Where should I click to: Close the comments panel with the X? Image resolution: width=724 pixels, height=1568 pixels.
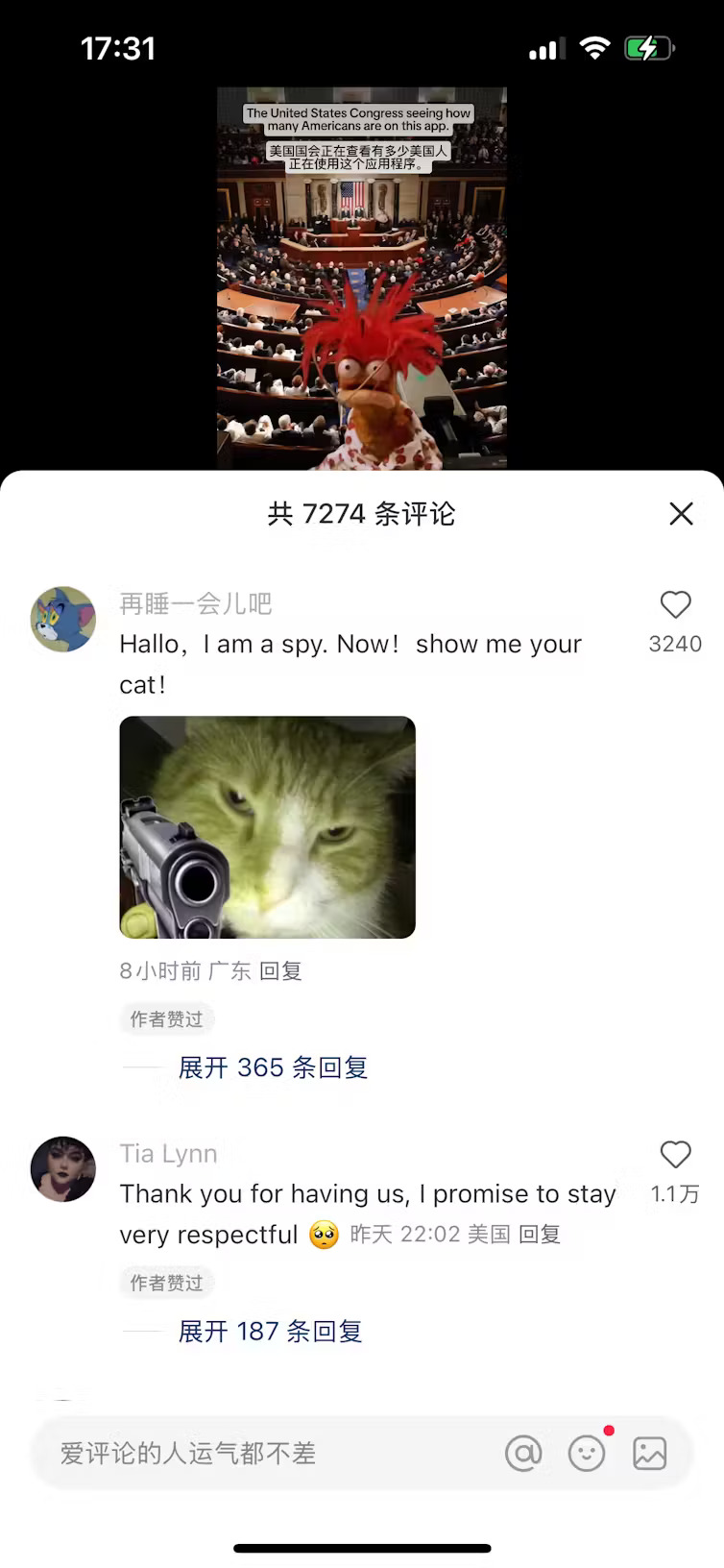(x=681, y=514)
